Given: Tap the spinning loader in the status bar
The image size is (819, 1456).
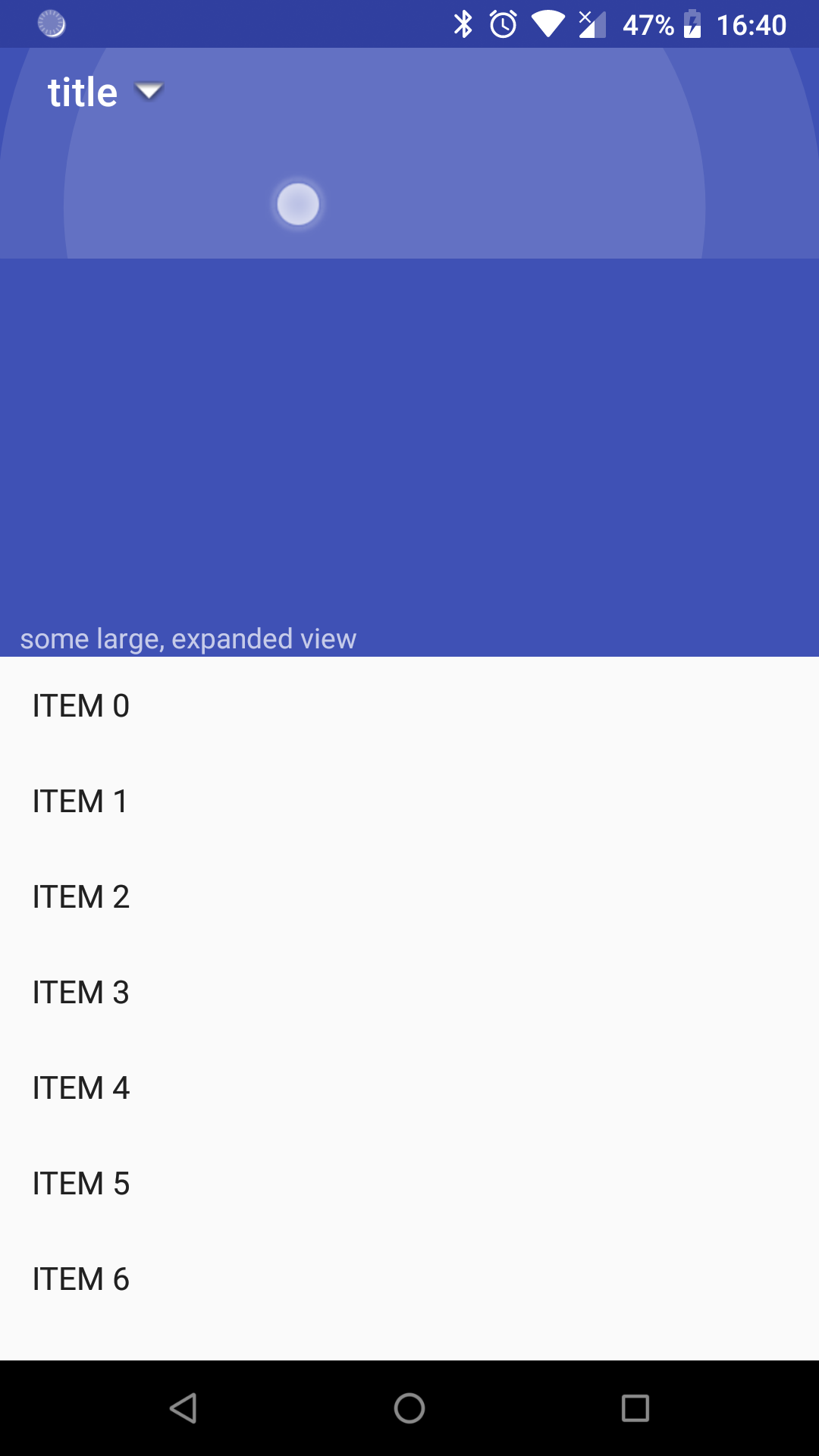Looking at the screenshot, I should (52, 24).
